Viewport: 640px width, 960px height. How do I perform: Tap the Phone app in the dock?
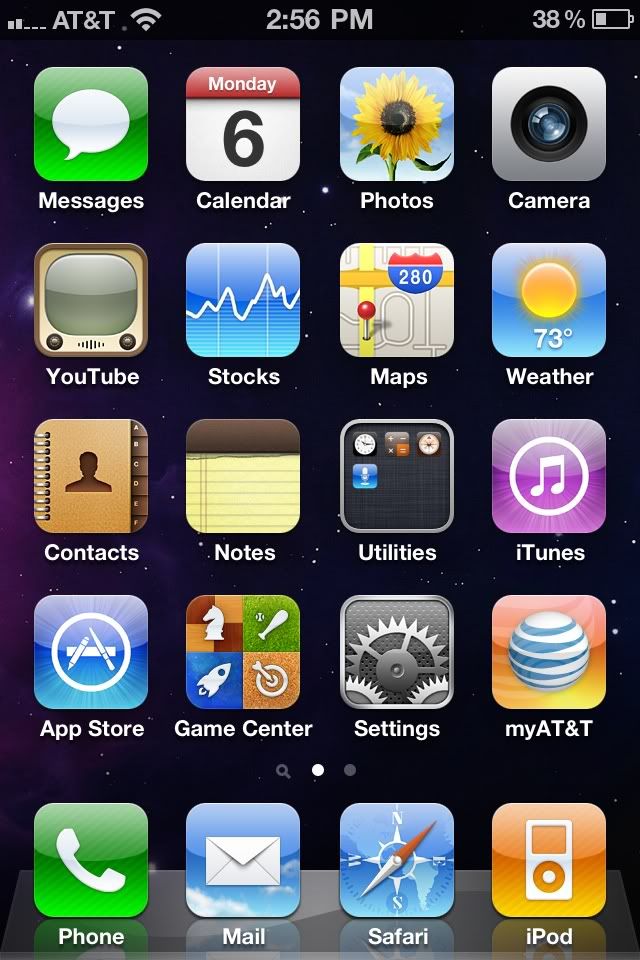(91, 860)
